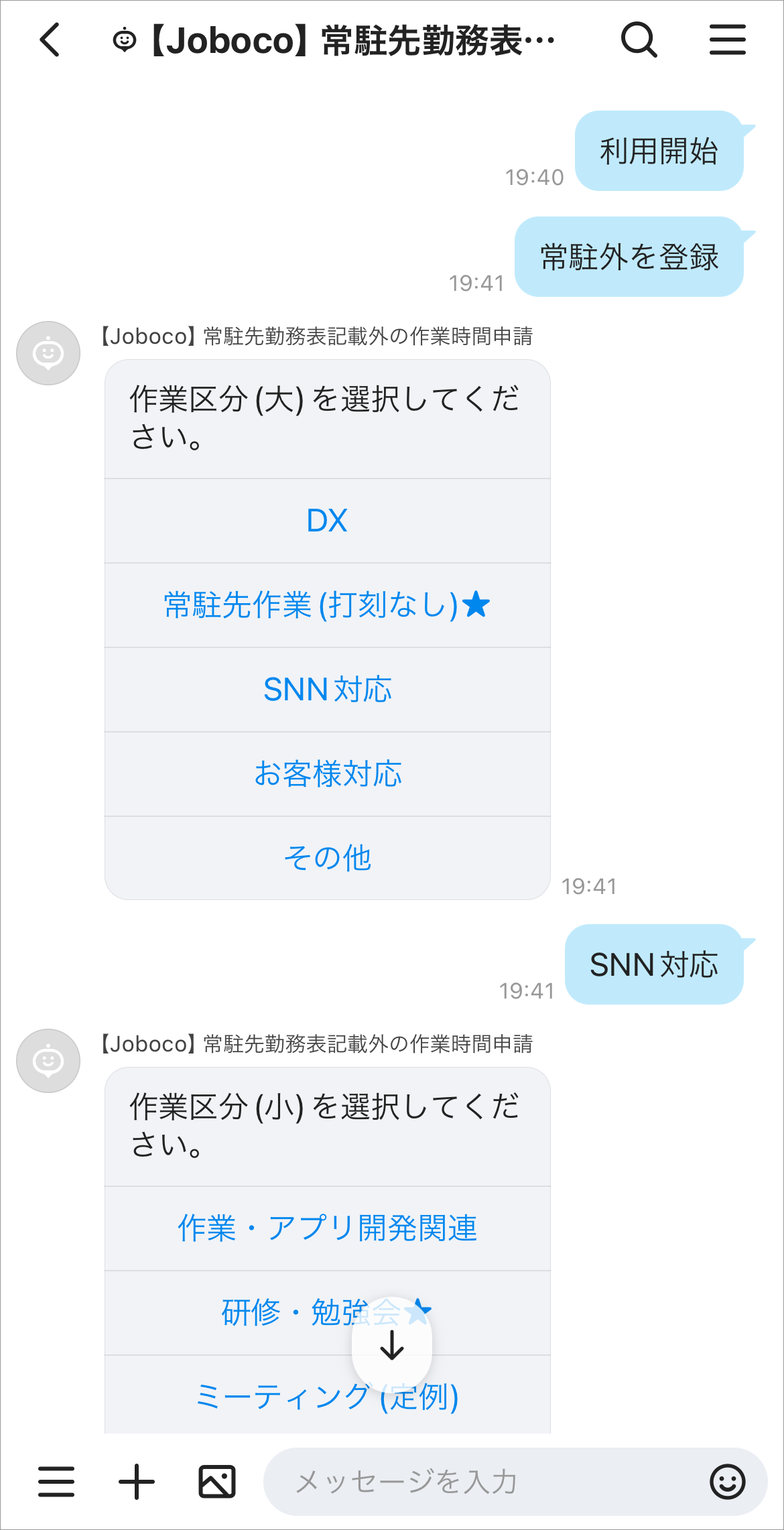Image resolution: width=784 pixels, height=1530 pixels.
Task: Select SNN対応 in the bot menu
Action: (327, 690)
